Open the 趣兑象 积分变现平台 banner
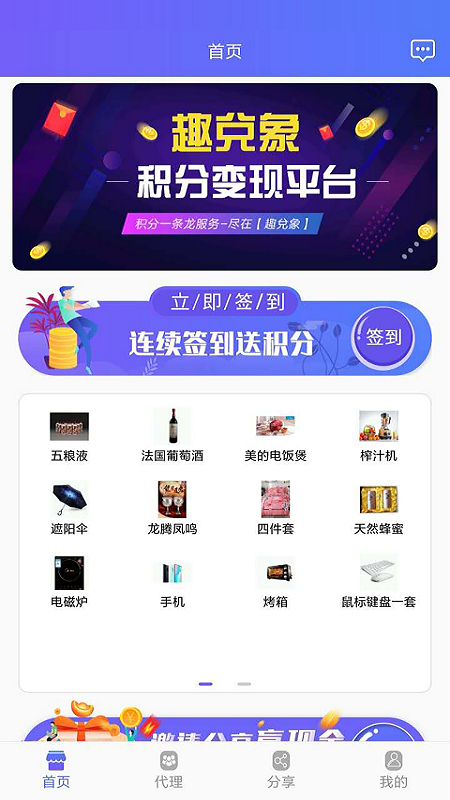Screen dimensions: 450x800 (225, 177)
